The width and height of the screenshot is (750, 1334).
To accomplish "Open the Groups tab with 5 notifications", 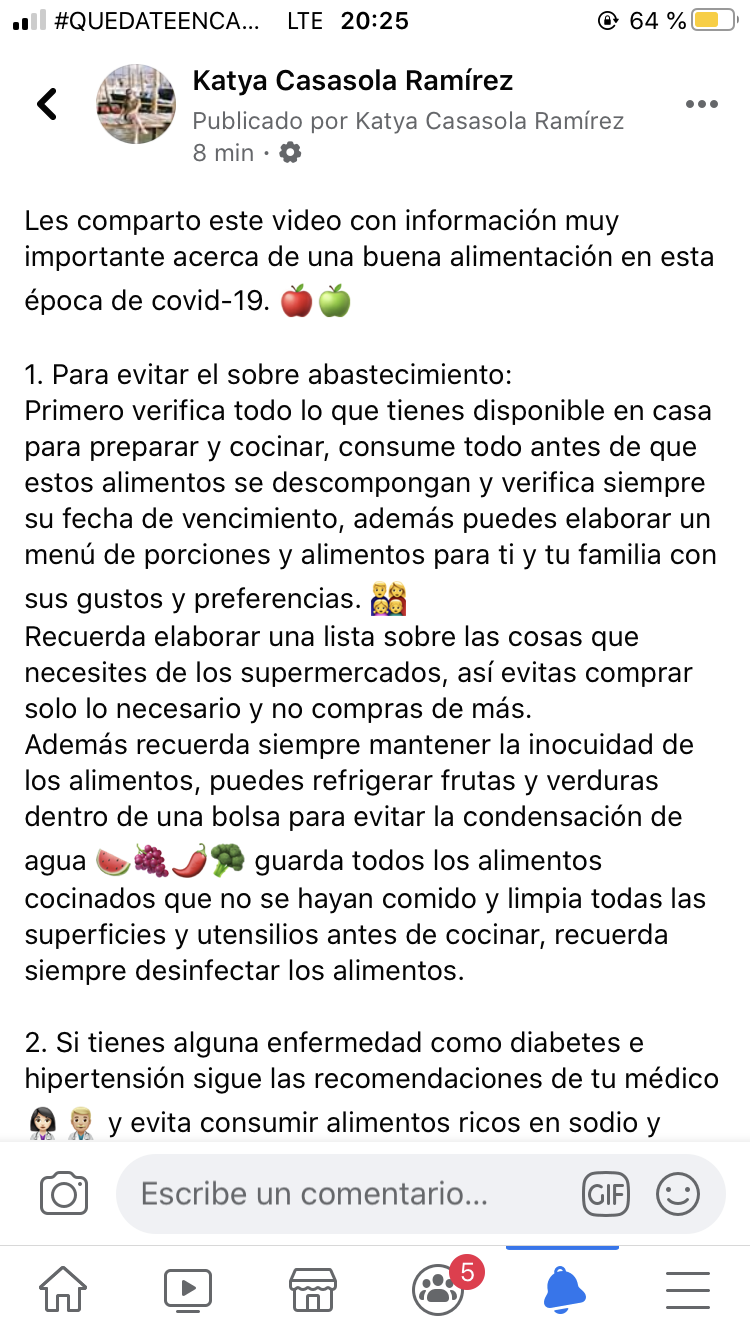I will tap(439, 1289).
